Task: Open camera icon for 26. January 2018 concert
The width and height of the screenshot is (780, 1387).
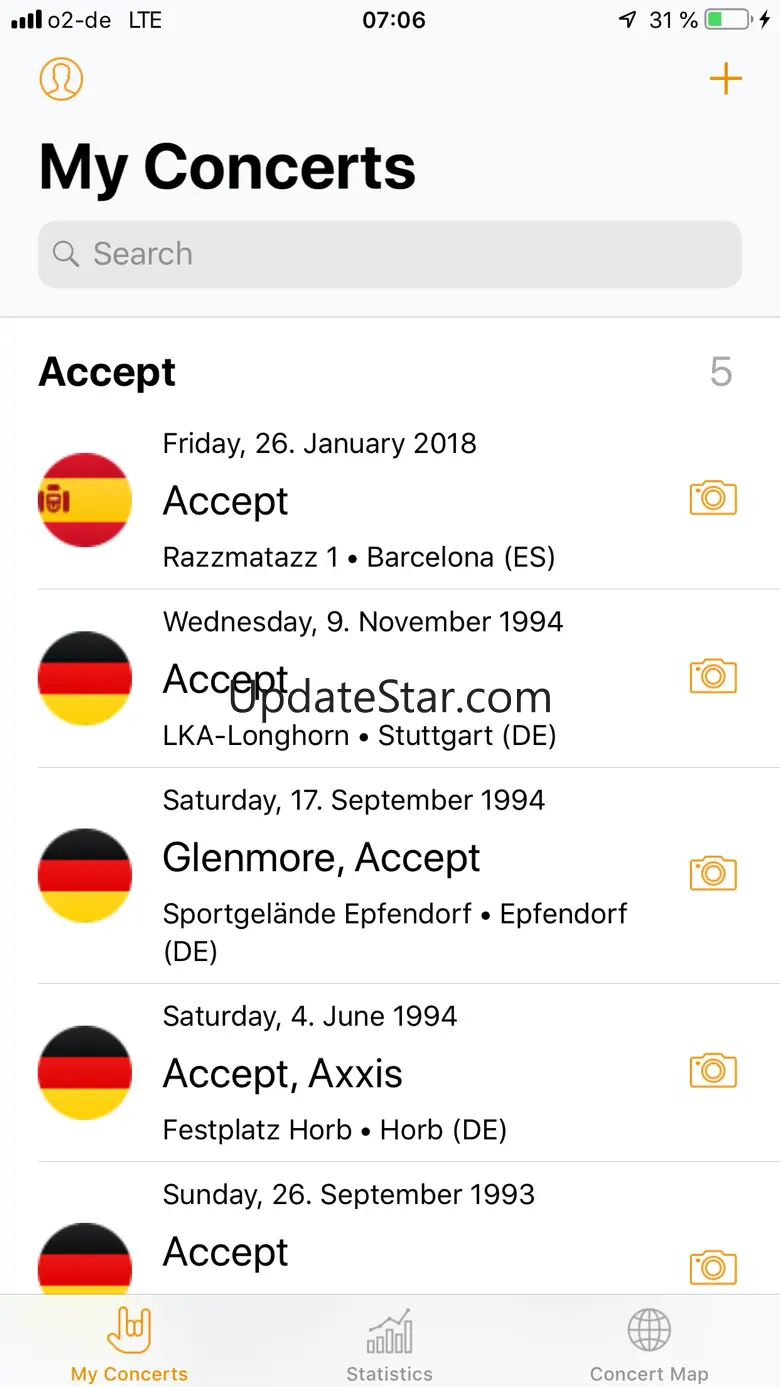Action: click(x=713, y=498)
